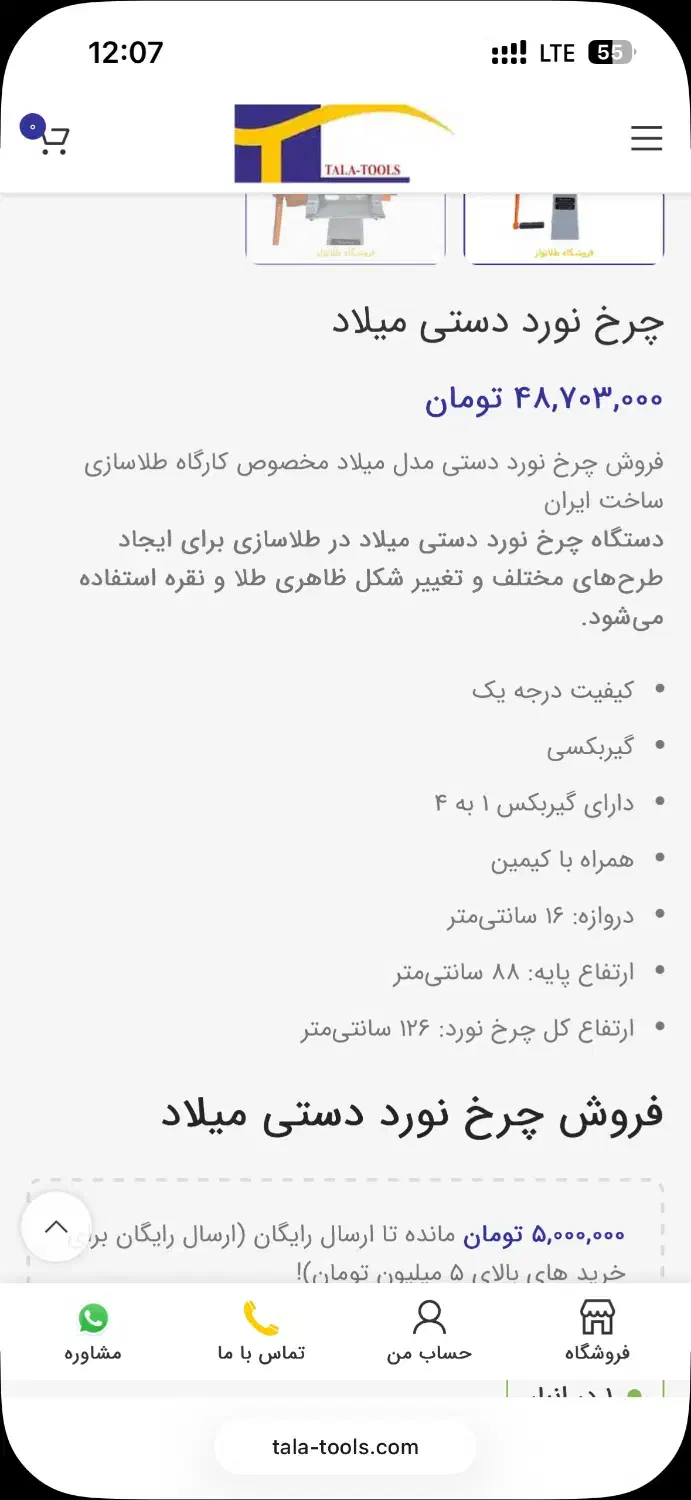The width and height of the screenshot is (691, 1500).
Task: Switch to the فروشگاه tab
Action: [x=597, y=1331]
